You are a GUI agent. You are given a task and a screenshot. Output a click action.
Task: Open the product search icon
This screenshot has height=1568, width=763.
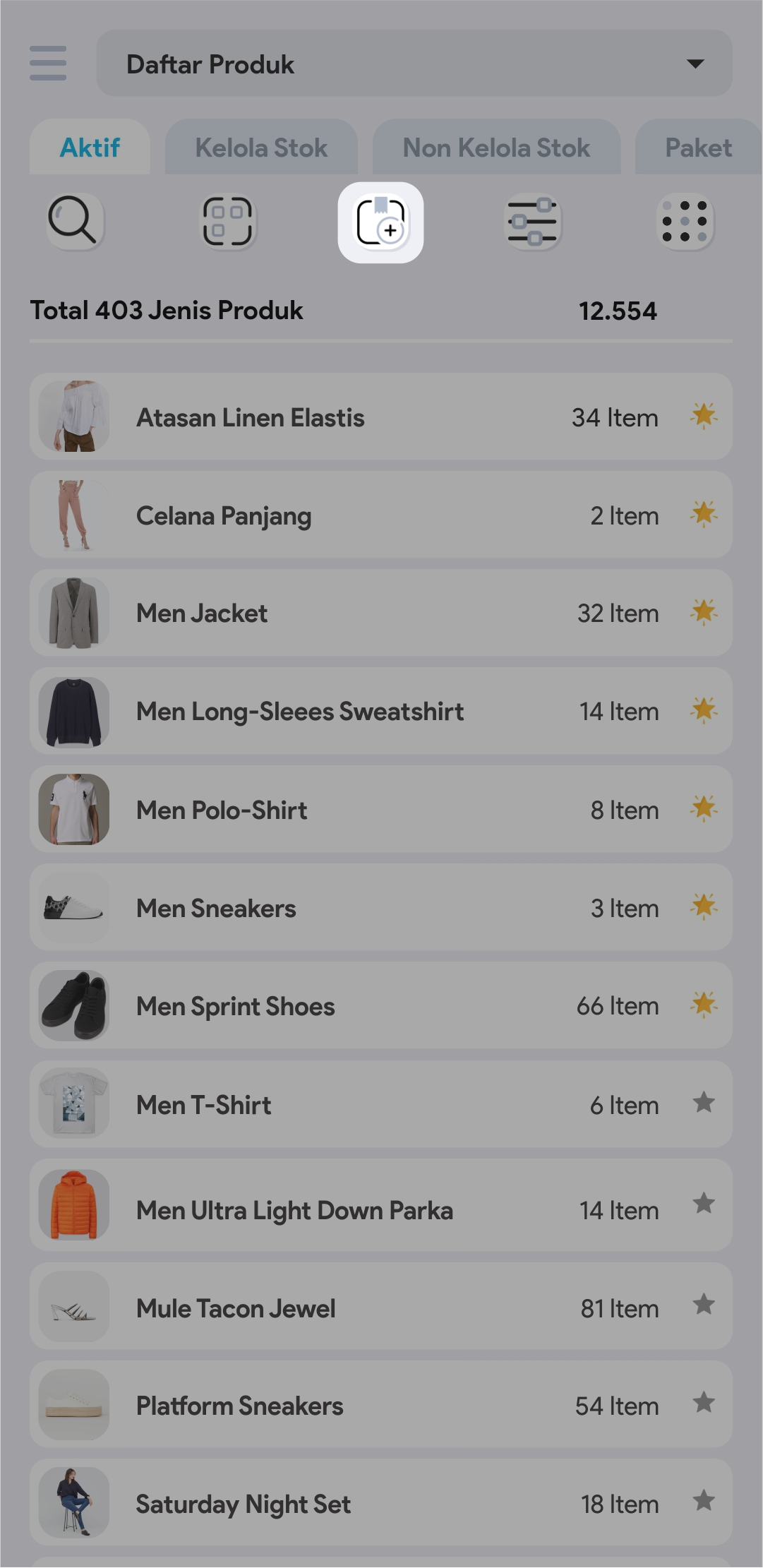pos(73,222)
